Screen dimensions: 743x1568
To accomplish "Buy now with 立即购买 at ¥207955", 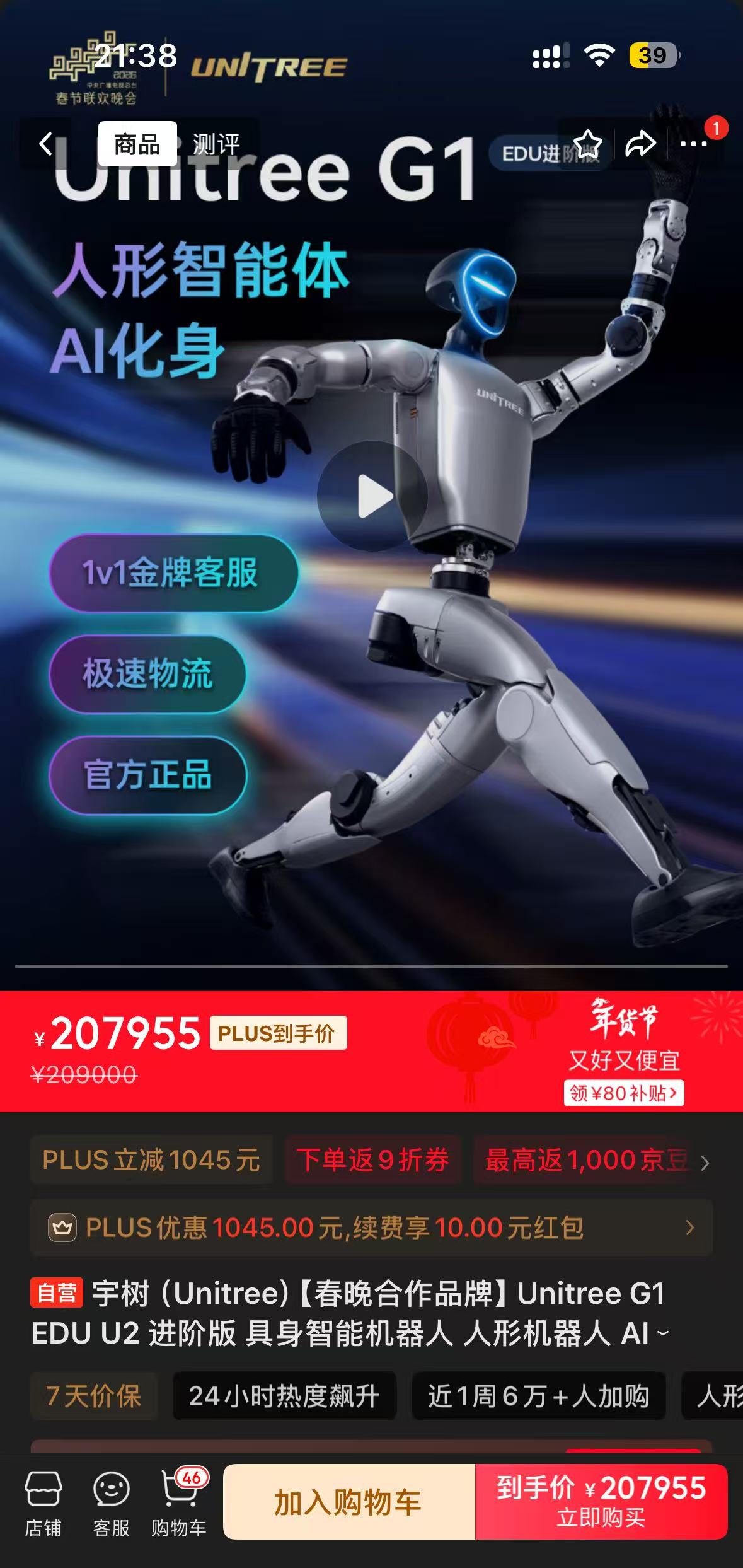I will [x=601, y=1502].
